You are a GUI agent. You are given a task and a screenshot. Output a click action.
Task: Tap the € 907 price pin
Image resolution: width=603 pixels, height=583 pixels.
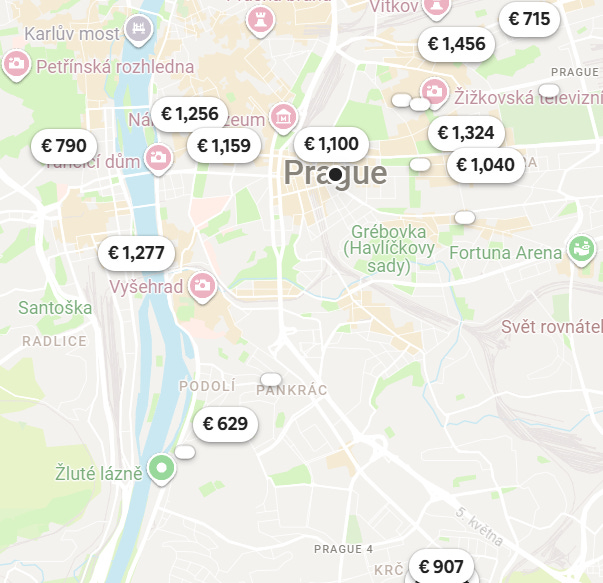pos(441,567)
